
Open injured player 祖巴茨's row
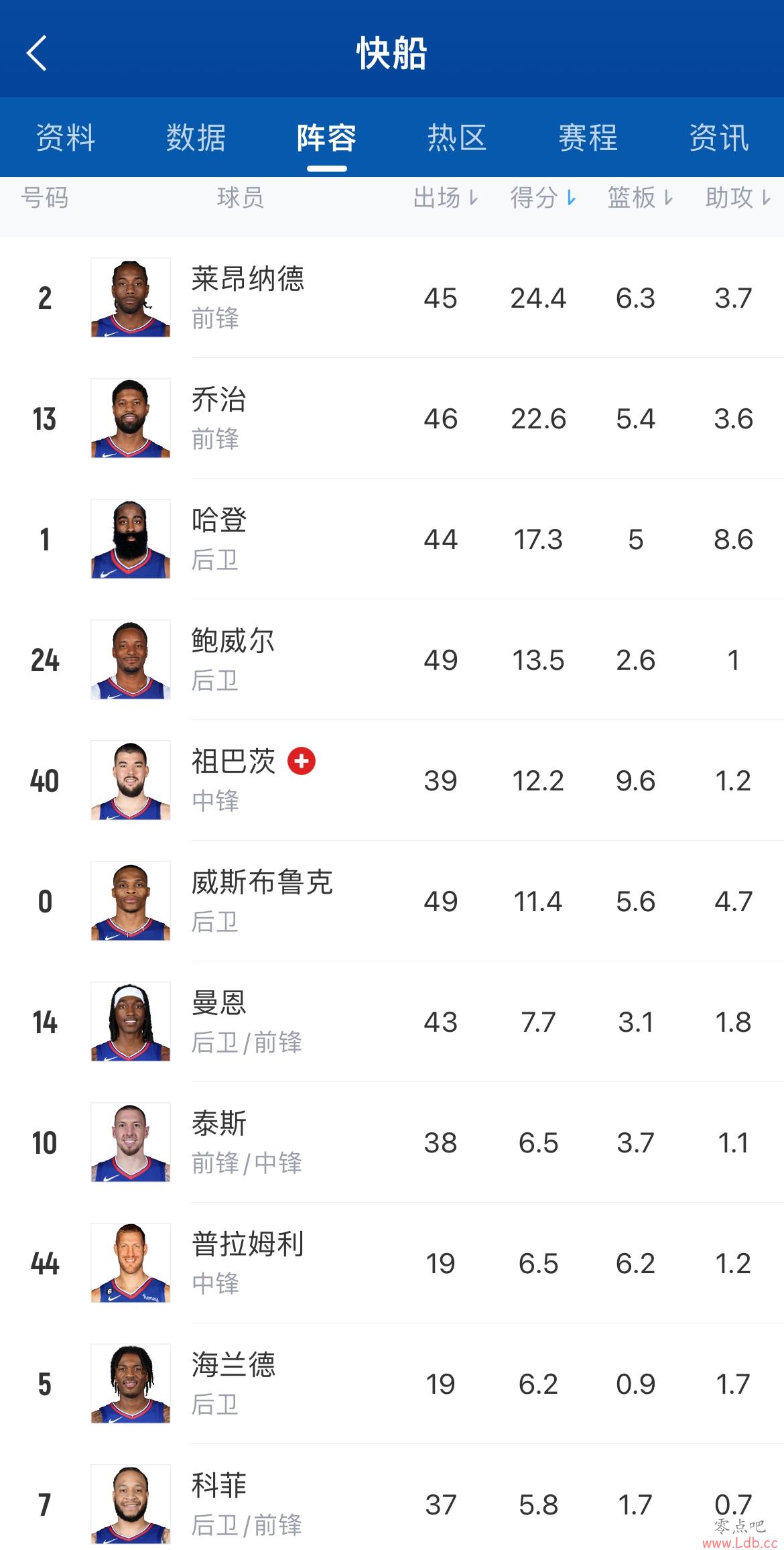point(233,780)
